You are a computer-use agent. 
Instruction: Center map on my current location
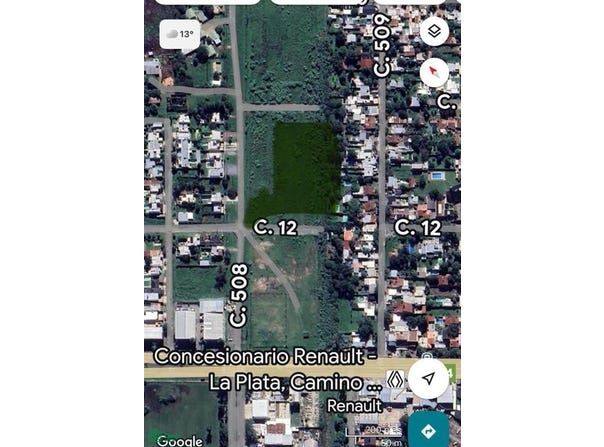pos(428,378)
